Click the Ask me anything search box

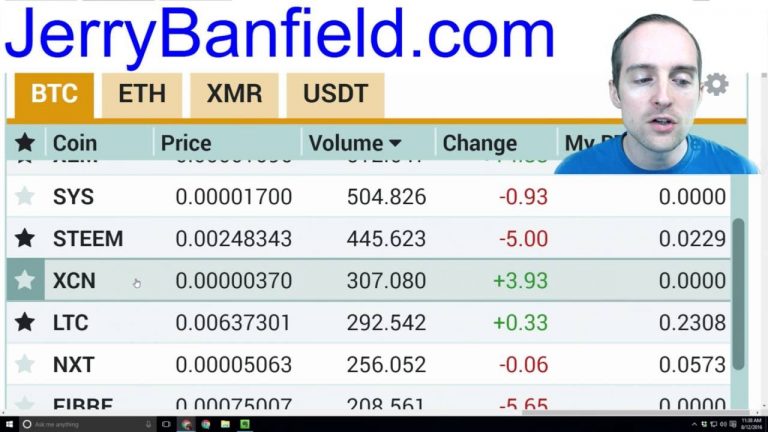[88, 424]
